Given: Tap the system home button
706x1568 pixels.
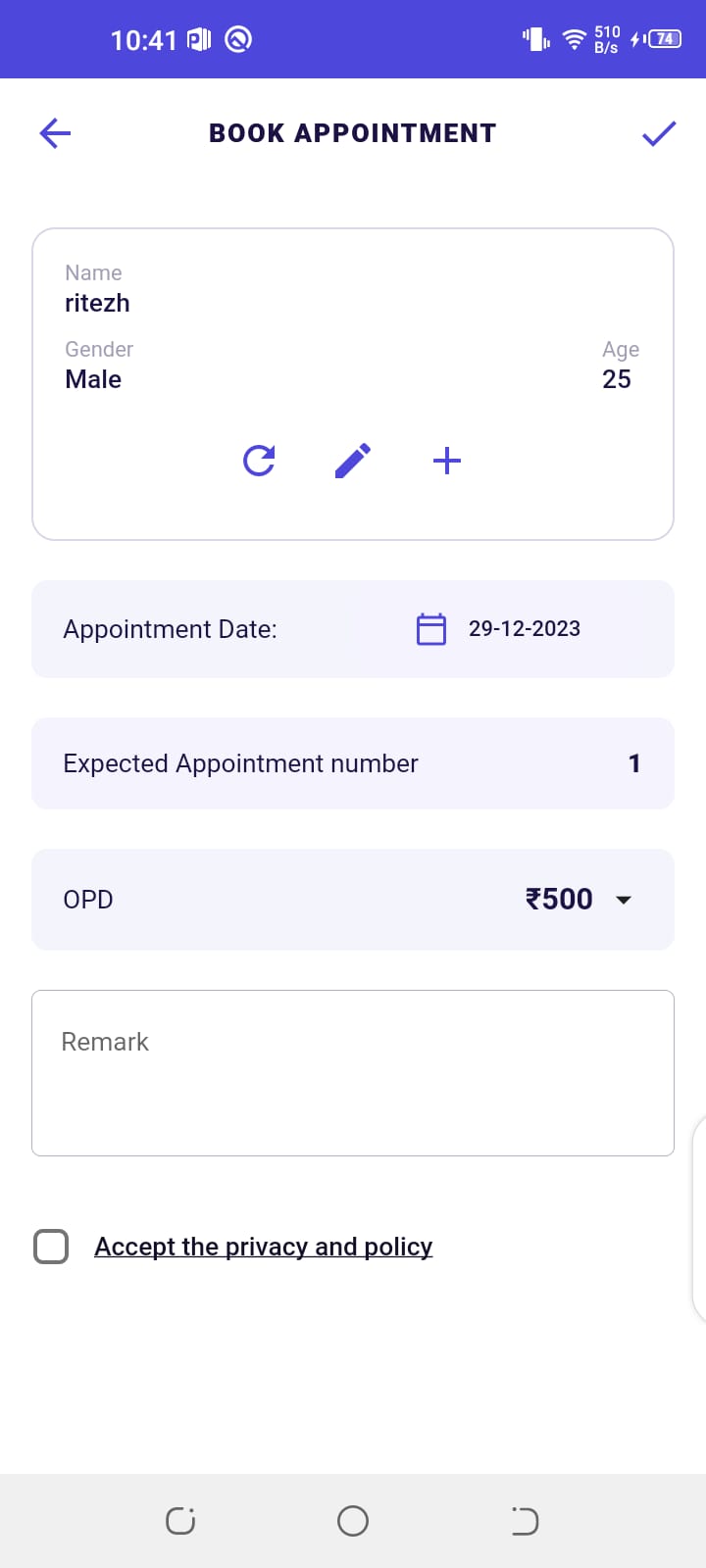Looking at the screenshot, I should pos(353,1521).
